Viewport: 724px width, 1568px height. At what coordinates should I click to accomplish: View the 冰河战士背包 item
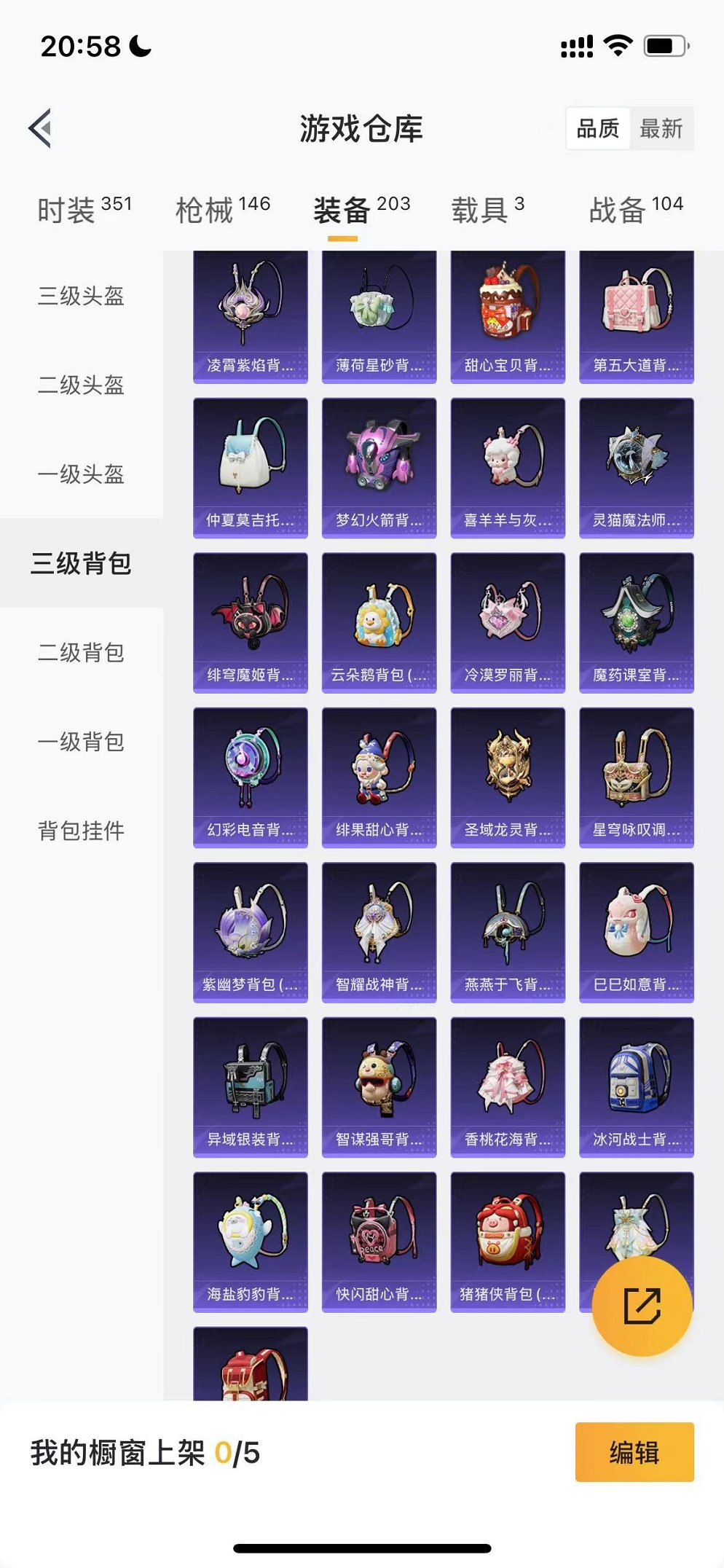point(636,1086)
